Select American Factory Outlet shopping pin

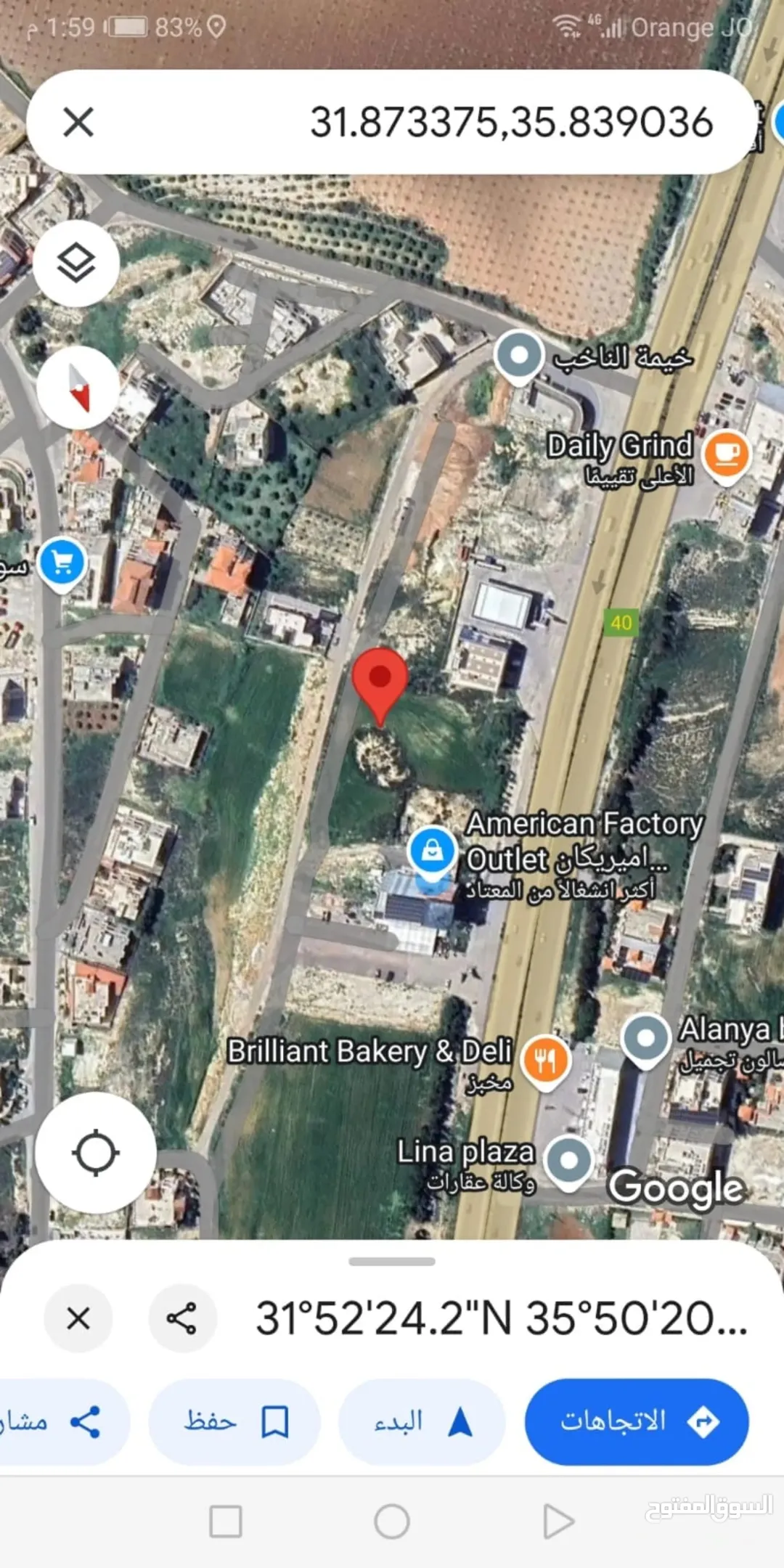[432, 852]
